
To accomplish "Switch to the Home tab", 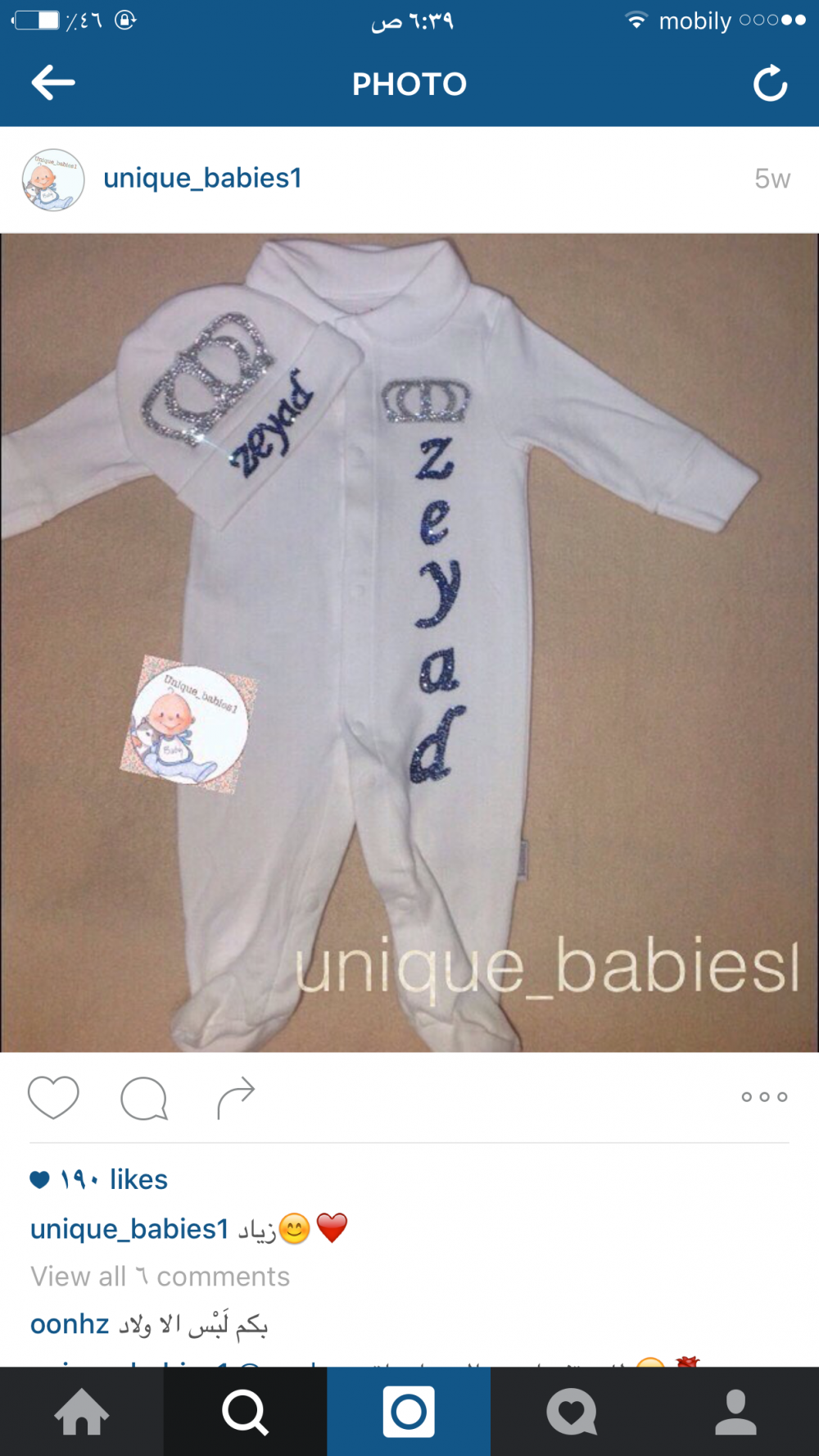I will 82,1412.
